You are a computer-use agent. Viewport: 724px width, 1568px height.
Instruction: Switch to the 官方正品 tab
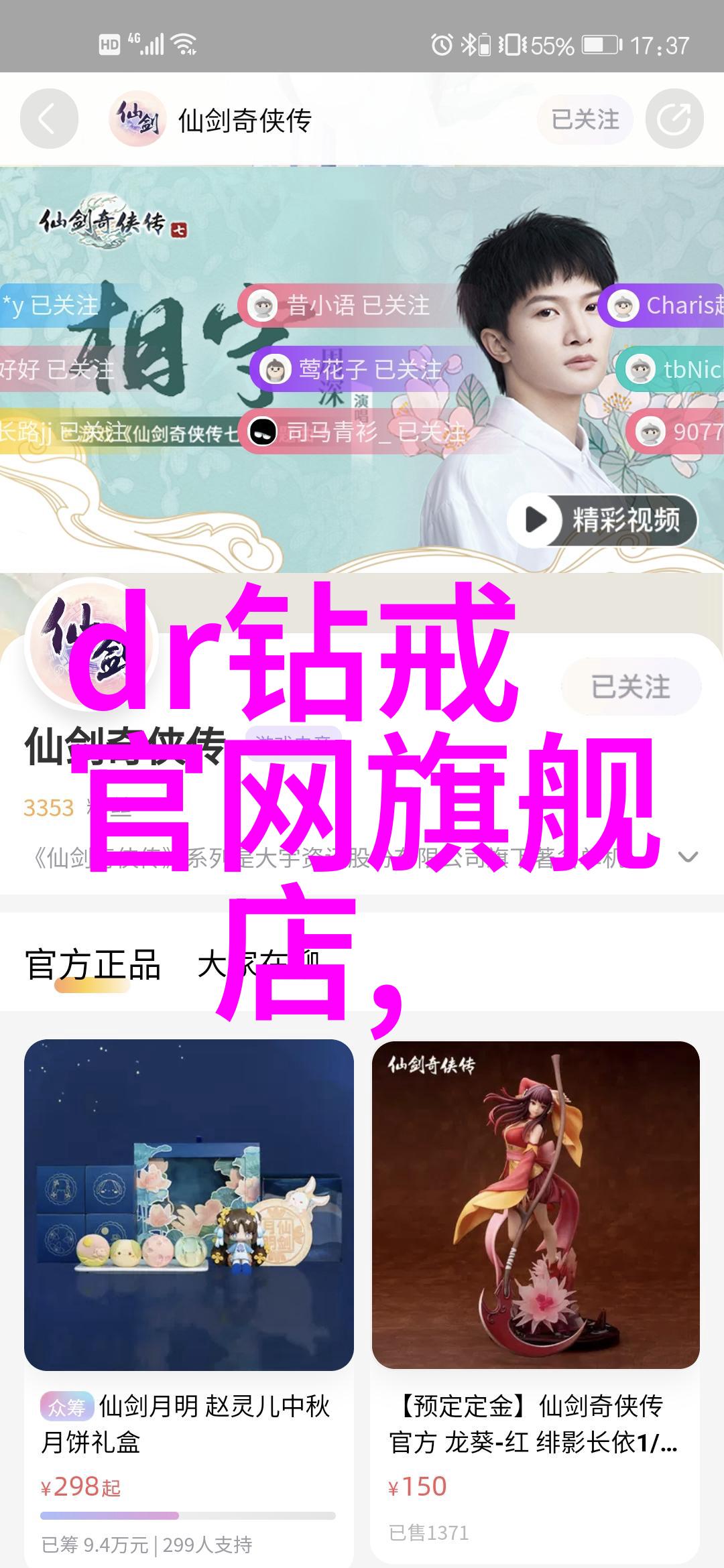pyautogui.click(x=93, y=966)
